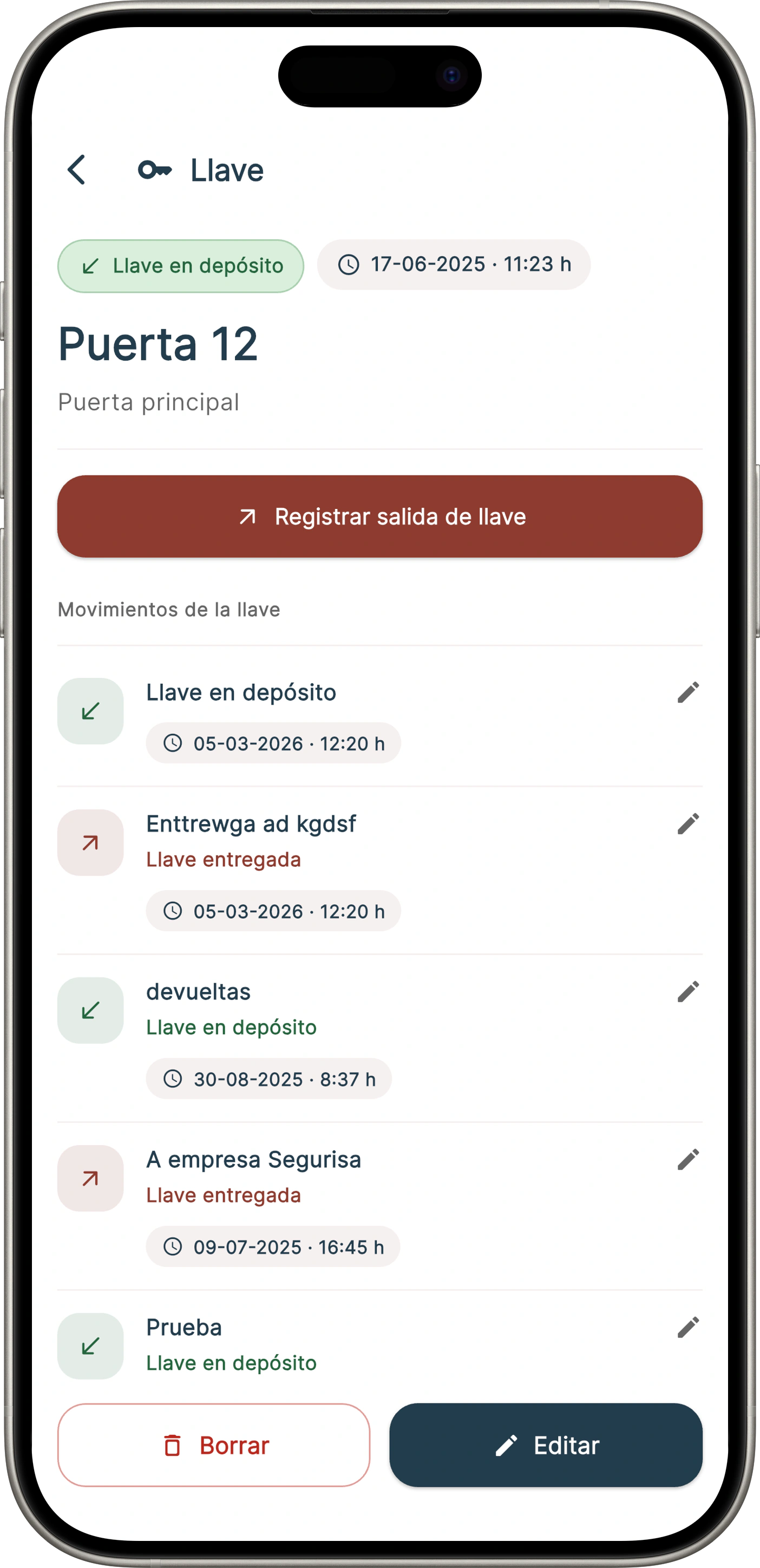The height and width of the screenshot is (1568, 760).
Task: Select the 'Puerta 12' title
Action: click(x=159, y=344)
